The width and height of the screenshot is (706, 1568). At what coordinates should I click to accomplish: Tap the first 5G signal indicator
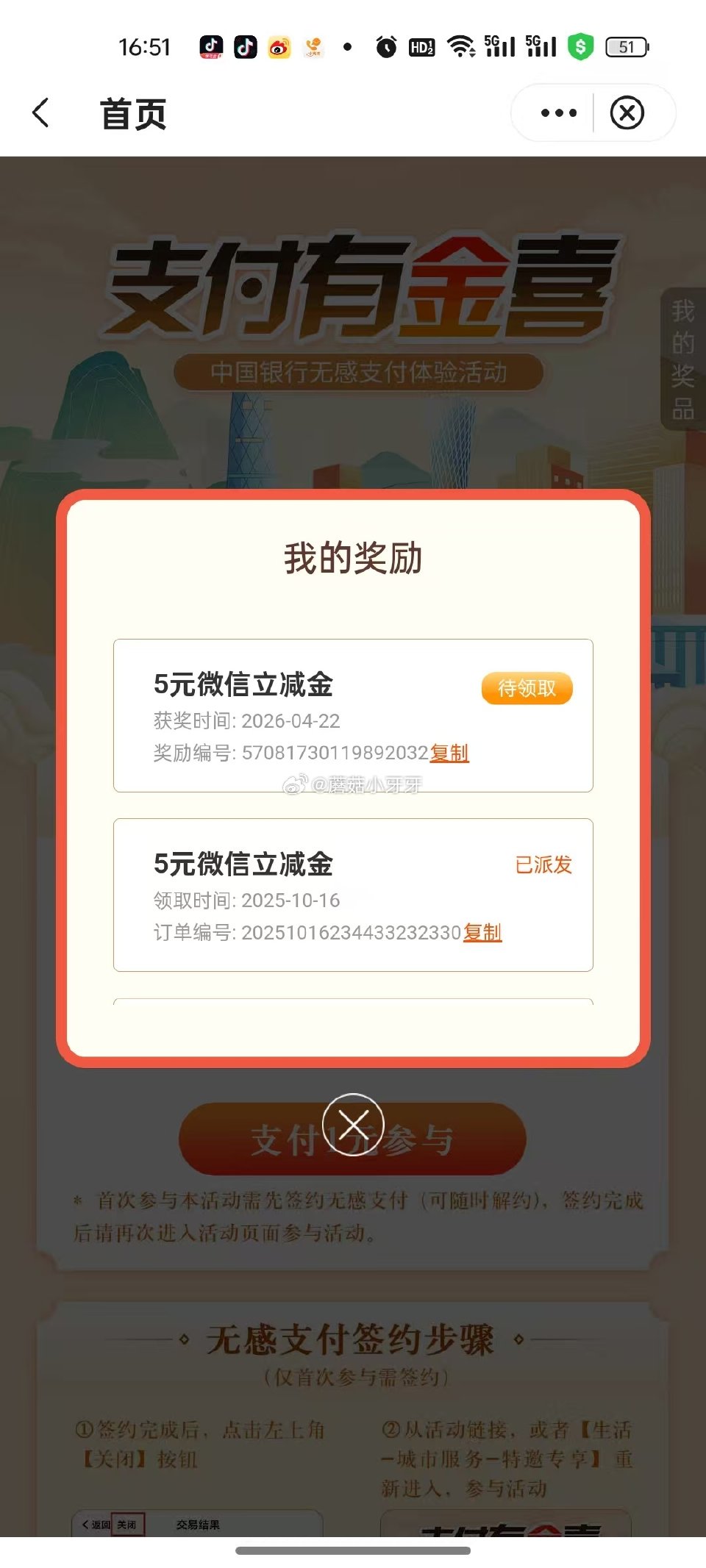point(499,46)
